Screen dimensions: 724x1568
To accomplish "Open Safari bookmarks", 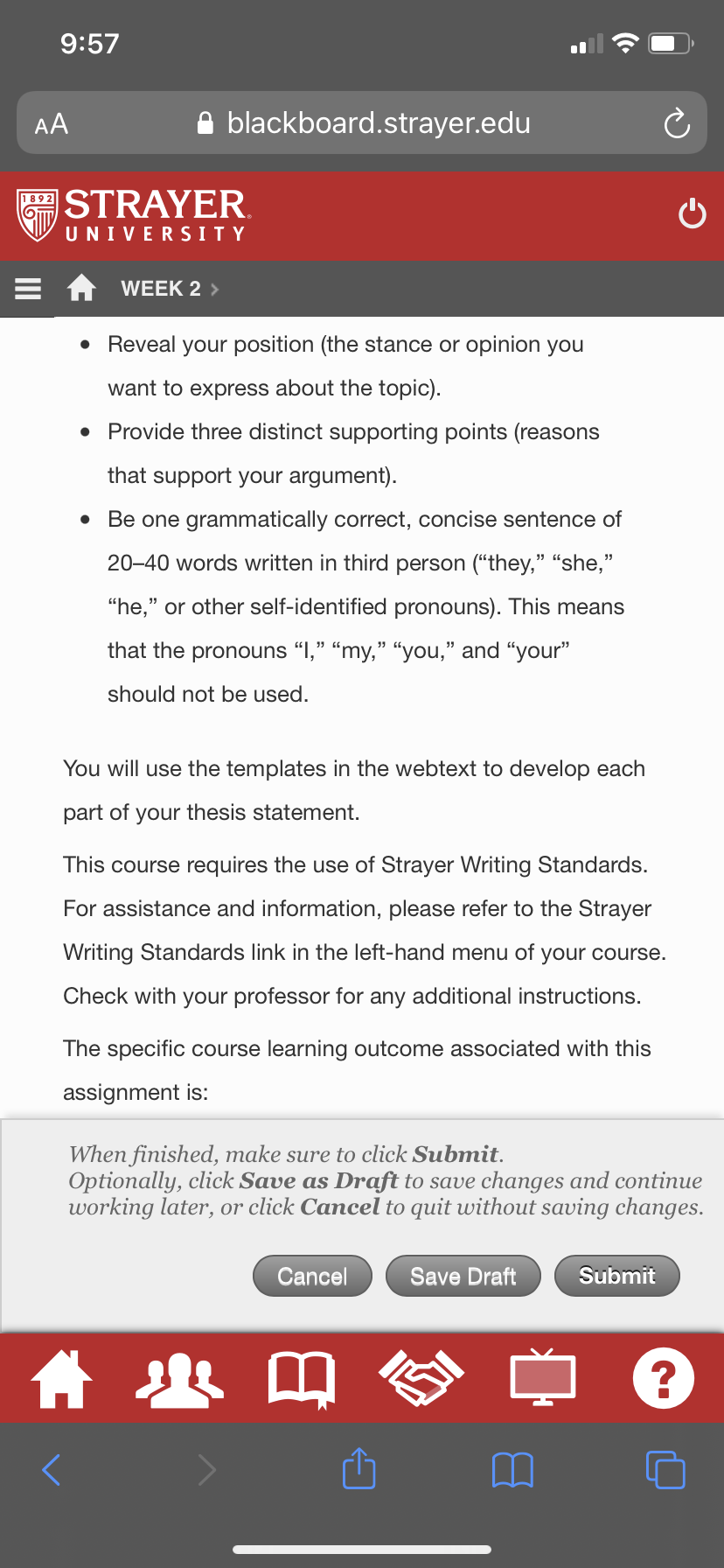I will [512, 1469].
